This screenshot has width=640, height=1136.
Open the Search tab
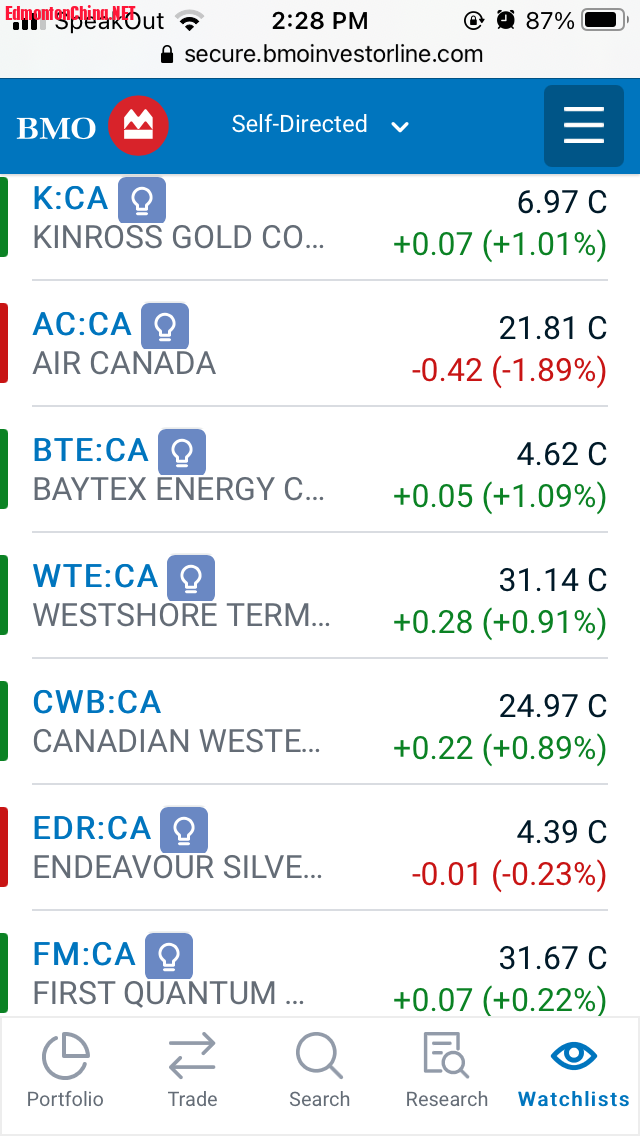click(319, 1072)
